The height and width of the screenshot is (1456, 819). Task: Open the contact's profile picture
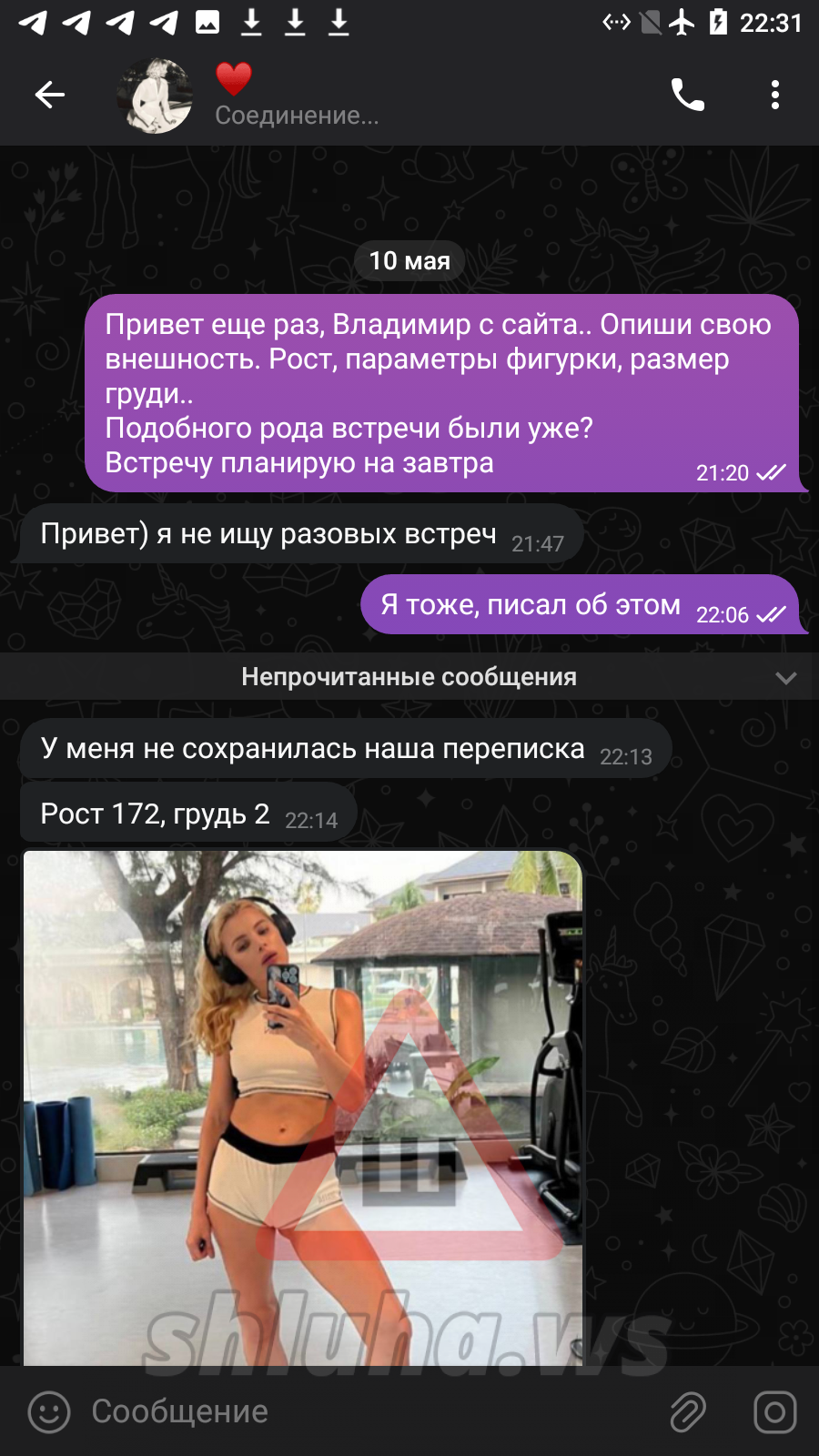pos(156,96)
